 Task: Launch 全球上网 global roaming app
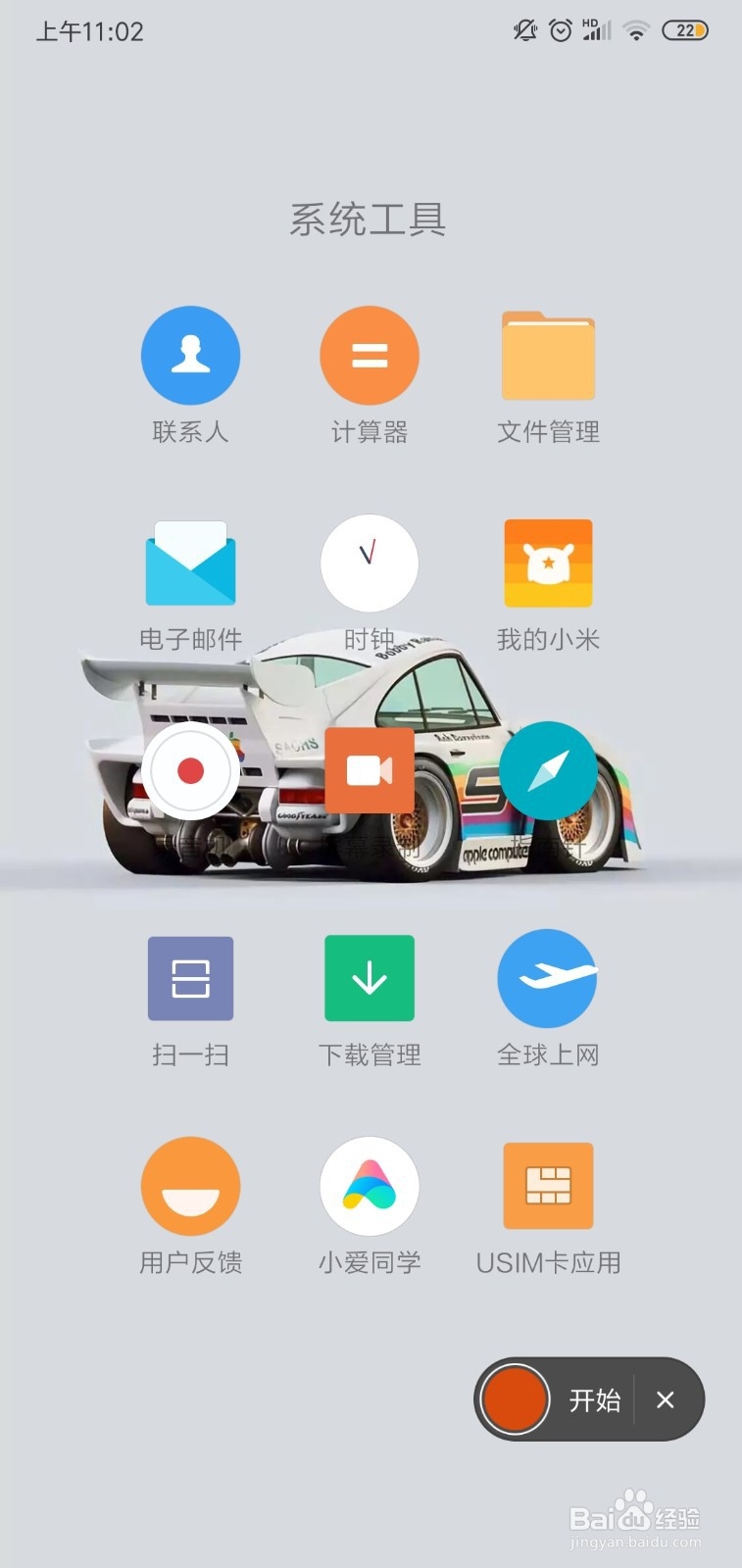pos(548,978)
